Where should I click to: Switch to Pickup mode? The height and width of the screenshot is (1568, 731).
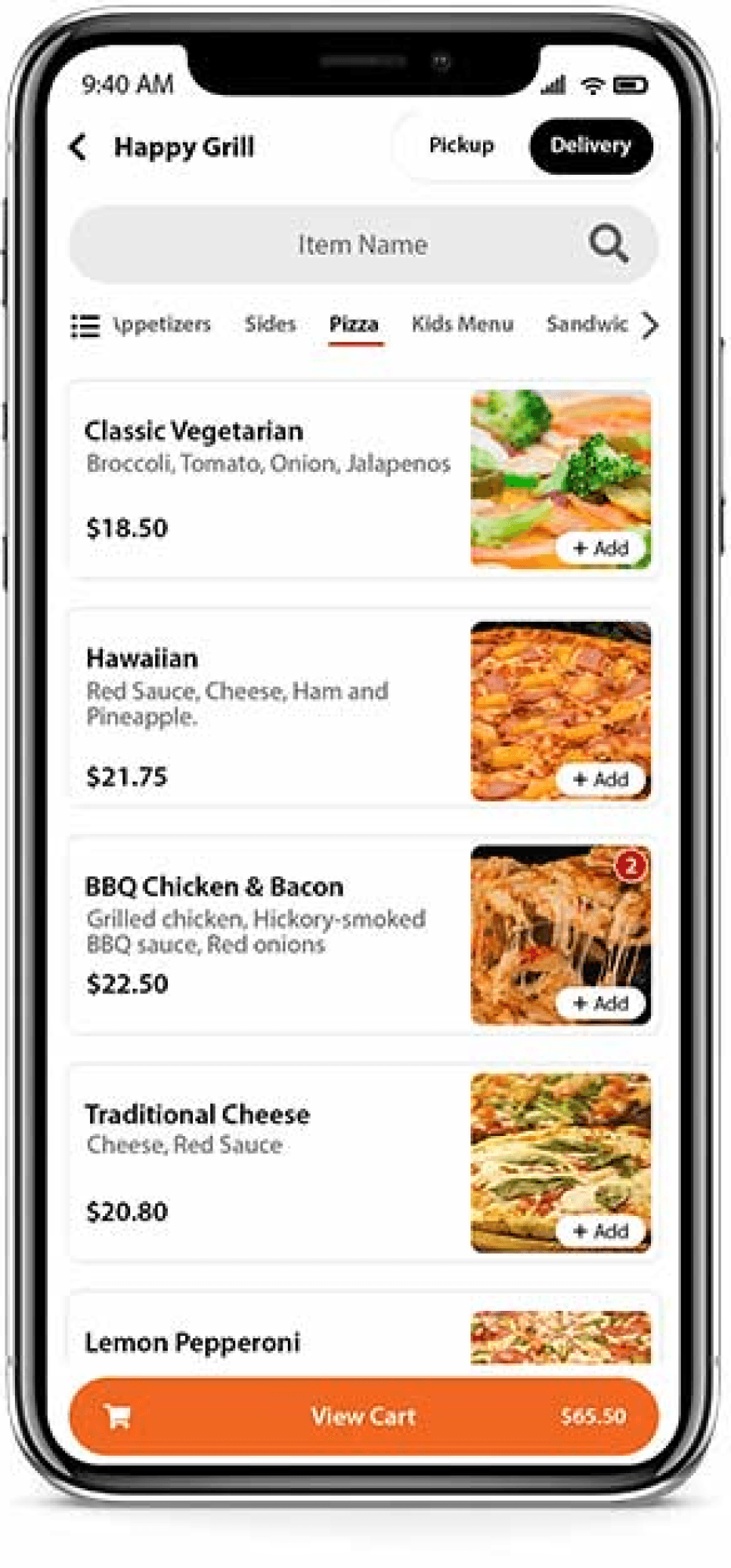(460, 145)
